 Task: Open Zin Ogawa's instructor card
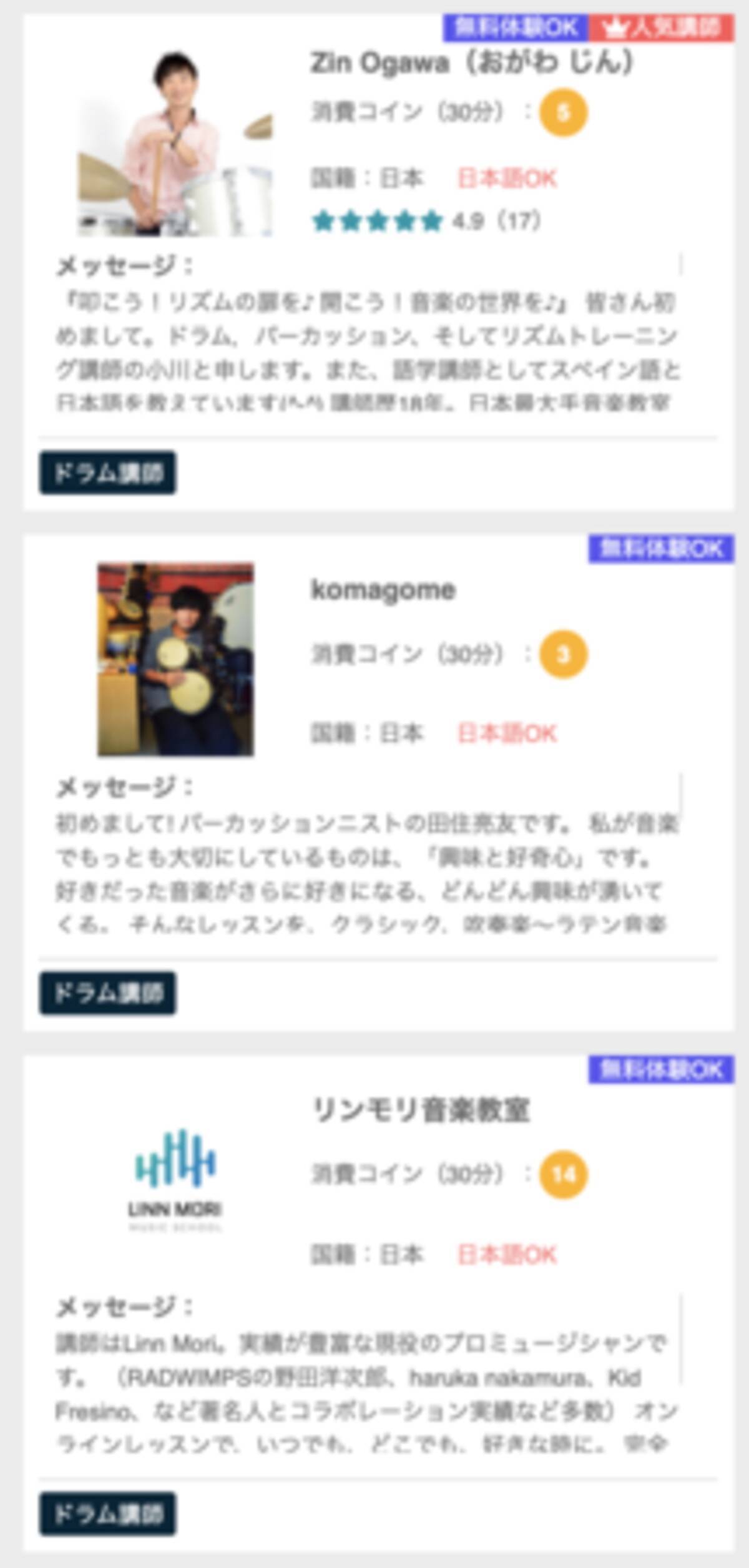pyautogui.click(x=472, y=63)
